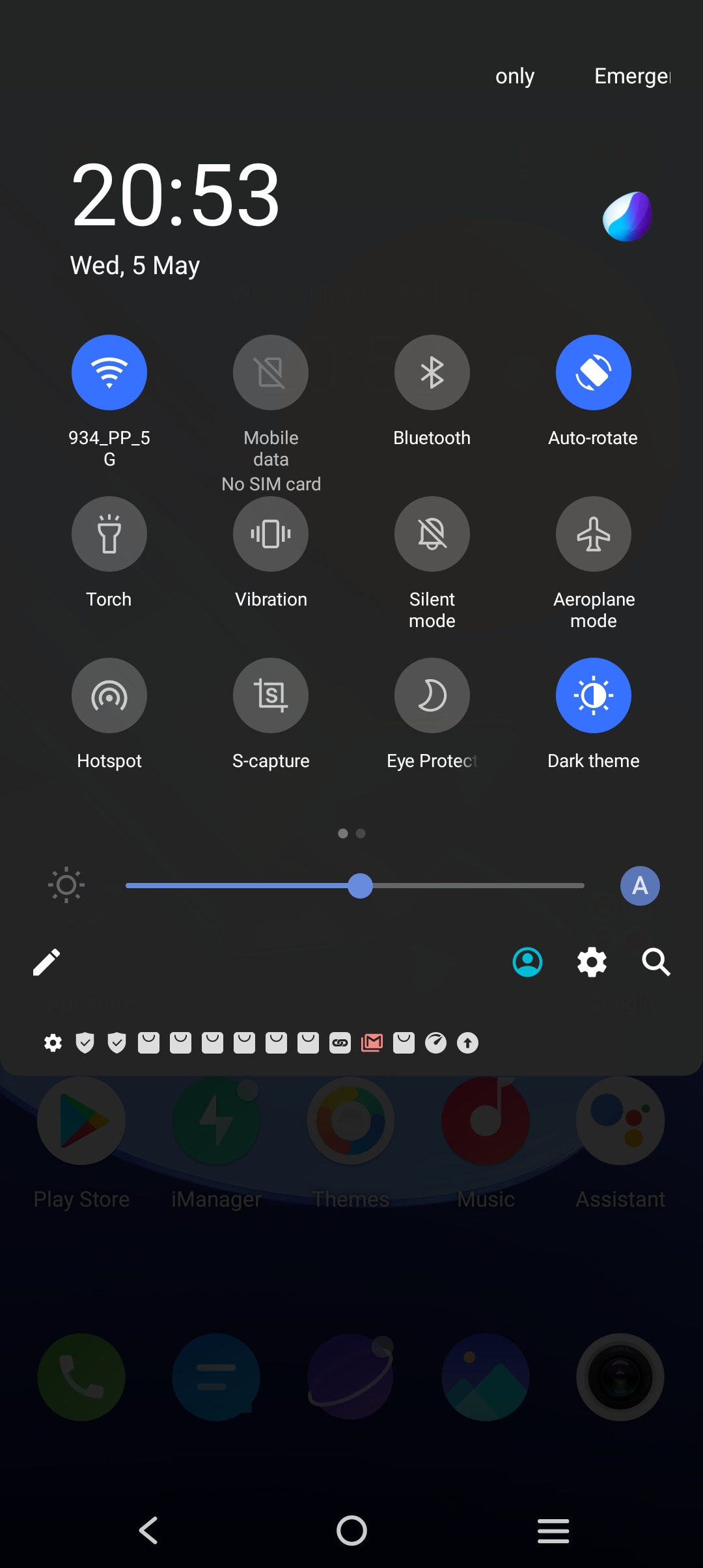Switch on the Torch
This screenshot has height=1568, width=703.
coord(109,534)
